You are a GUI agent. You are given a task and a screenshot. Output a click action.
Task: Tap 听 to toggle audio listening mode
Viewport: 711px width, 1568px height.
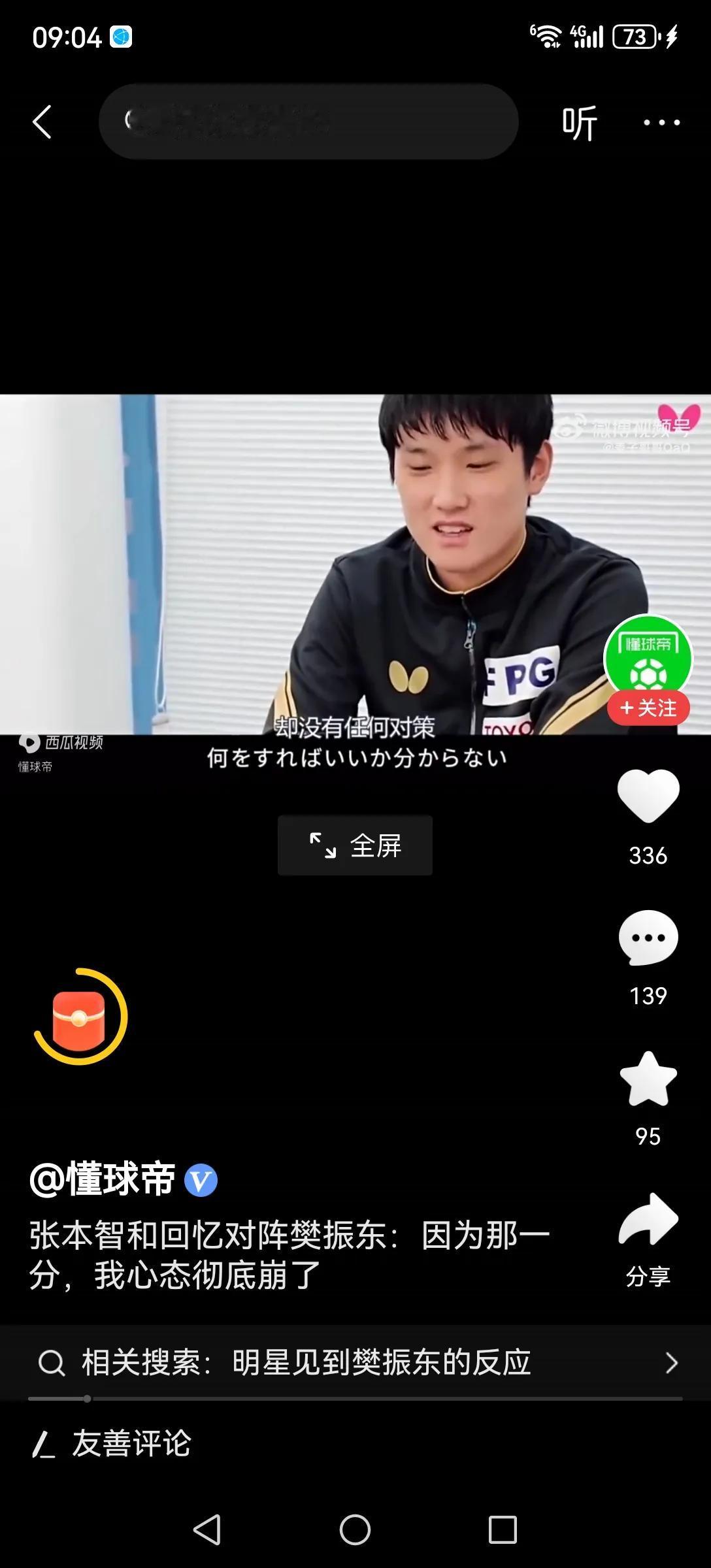tap(579, 122)
